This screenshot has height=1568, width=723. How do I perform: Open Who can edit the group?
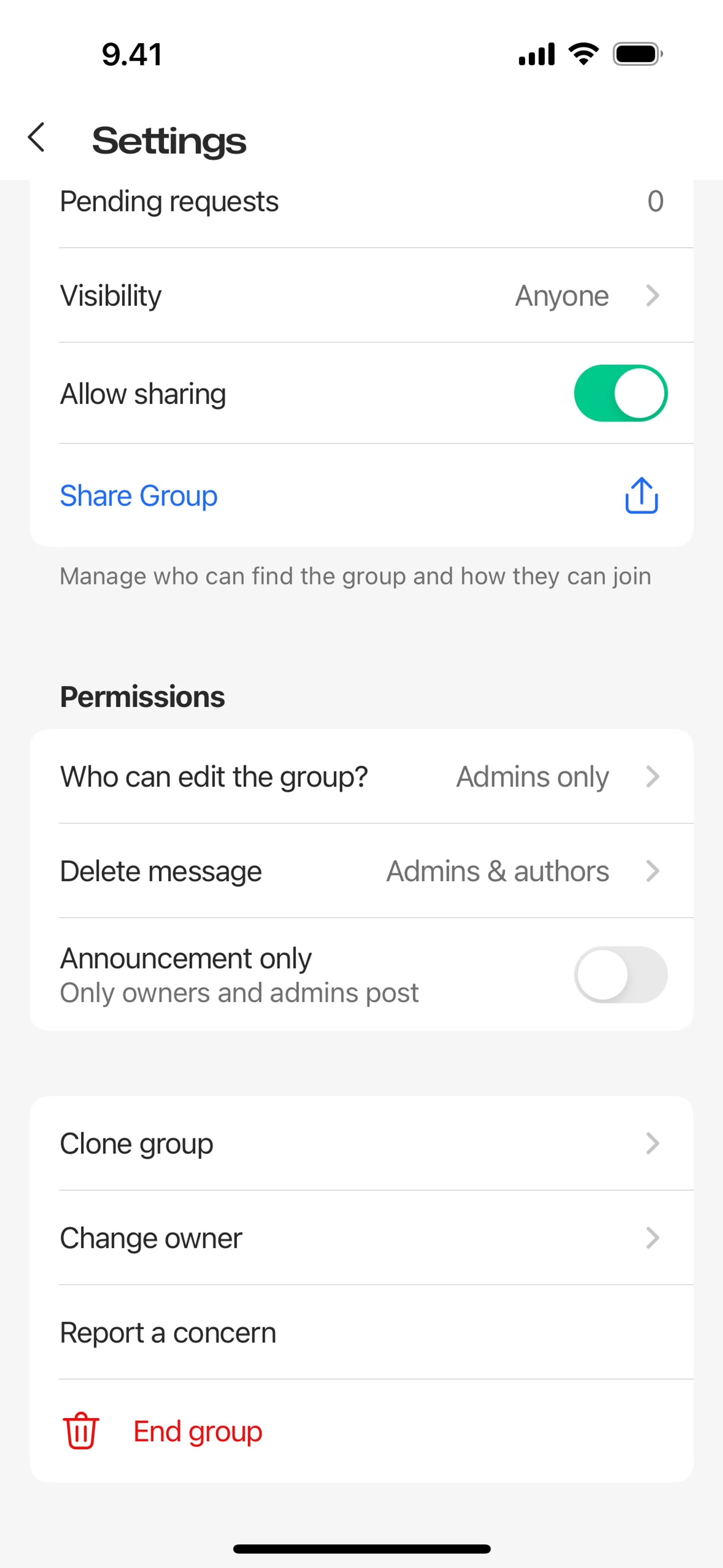[361, 777]
